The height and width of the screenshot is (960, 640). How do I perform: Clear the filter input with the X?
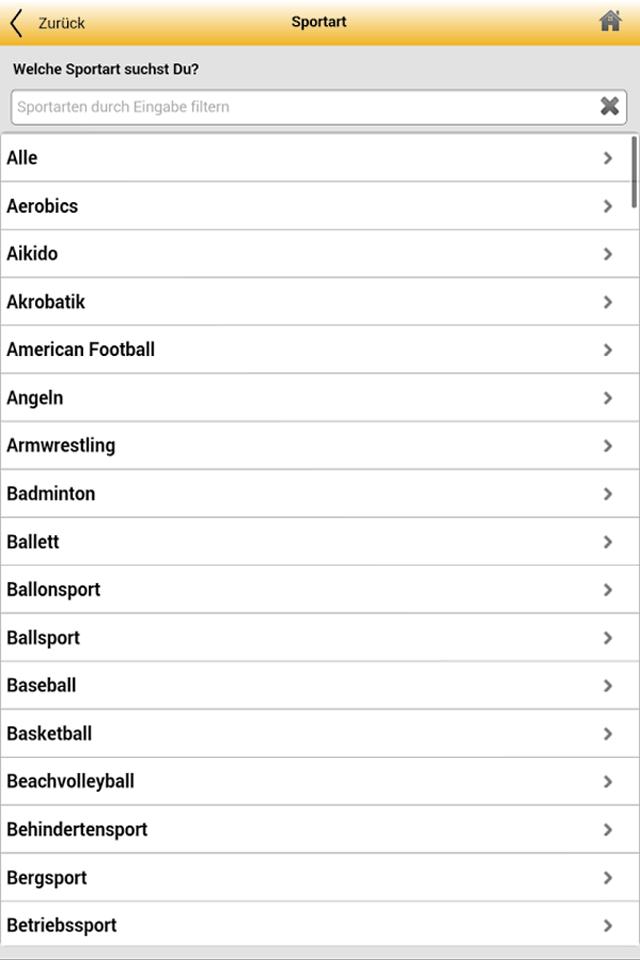(x=609, y=107)
